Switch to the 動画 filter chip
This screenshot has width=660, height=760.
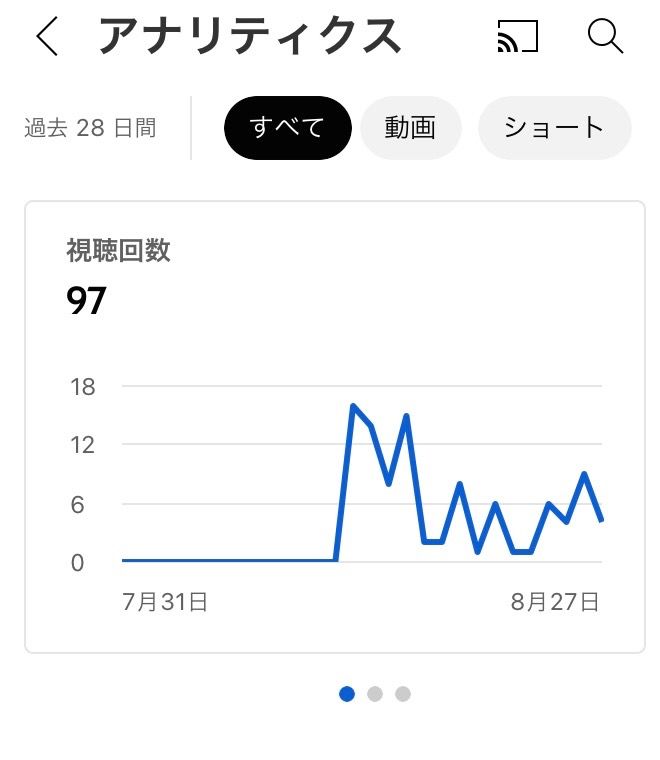(x=411, y=128)
